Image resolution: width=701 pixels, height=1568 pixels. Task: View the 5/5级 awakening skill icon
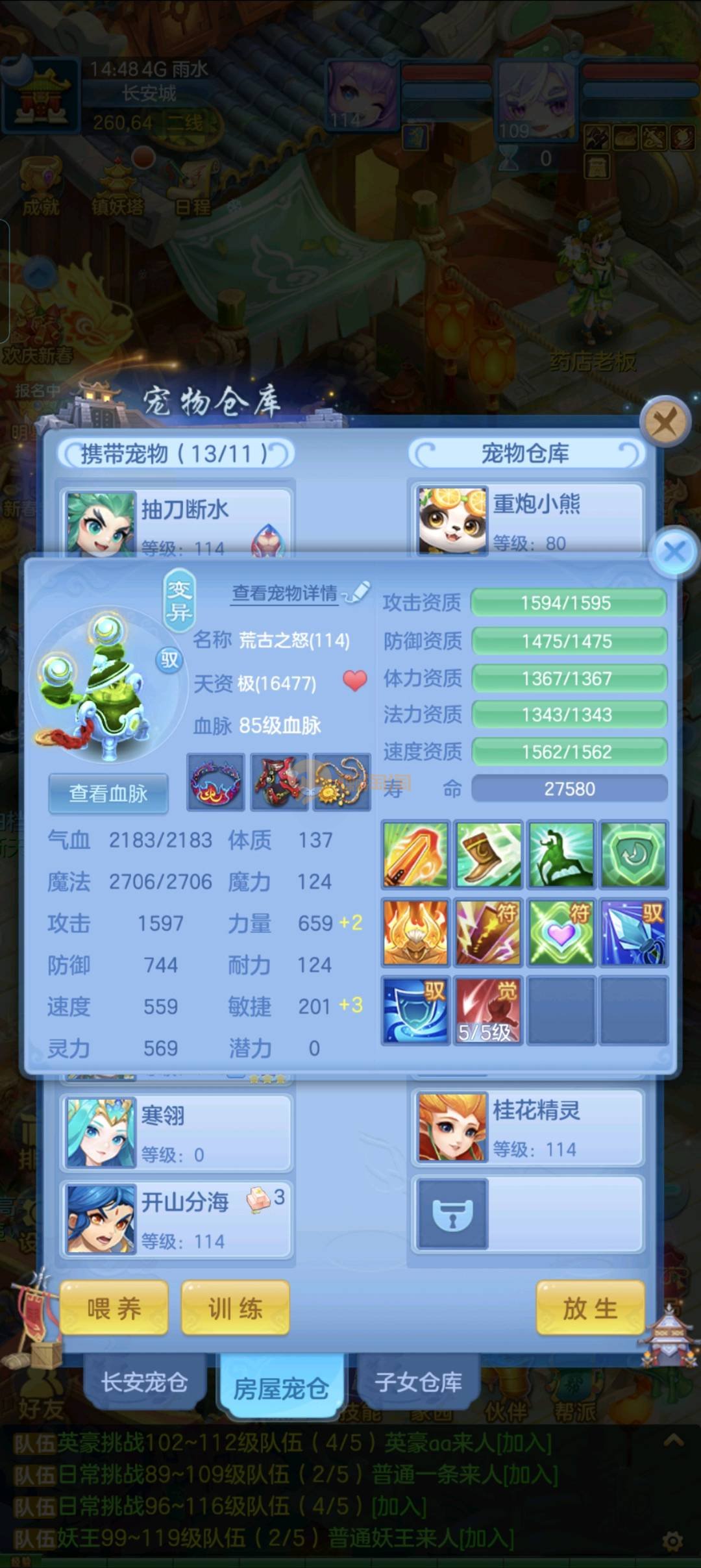[x=487, y=1010]
